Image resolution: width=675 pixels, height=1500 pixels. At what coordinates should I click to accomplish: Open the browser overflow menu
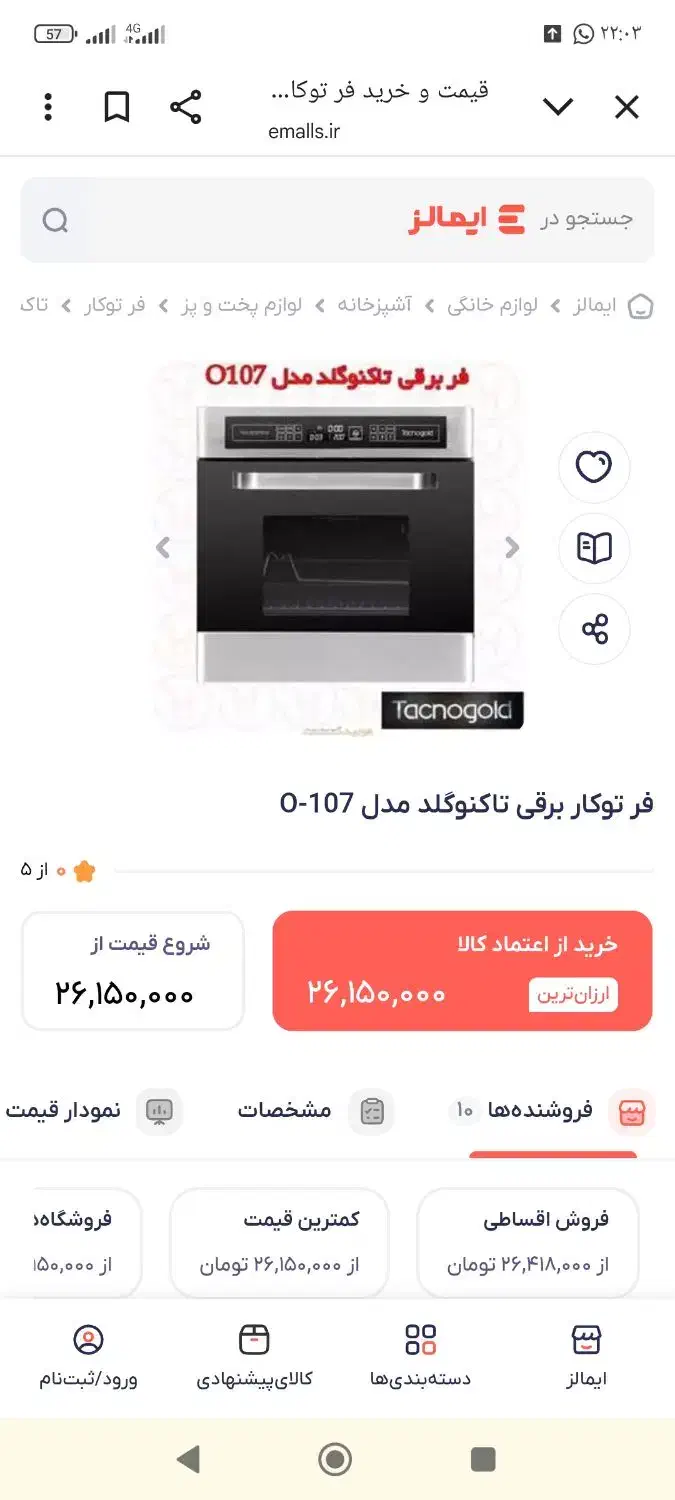tap(48, 107)
